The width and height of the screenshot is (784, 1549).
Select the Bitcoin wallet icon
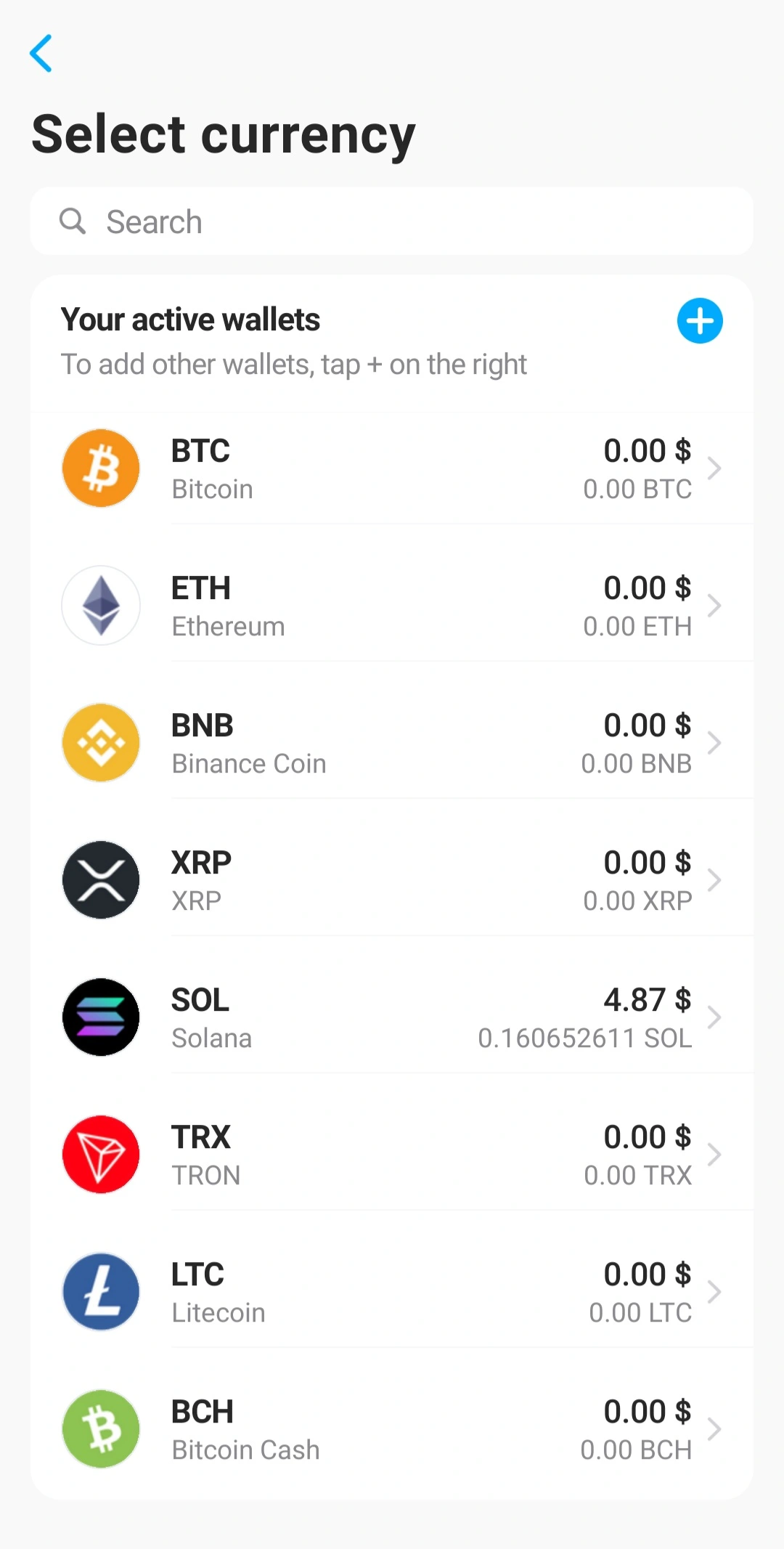click(x=100, y=467)
